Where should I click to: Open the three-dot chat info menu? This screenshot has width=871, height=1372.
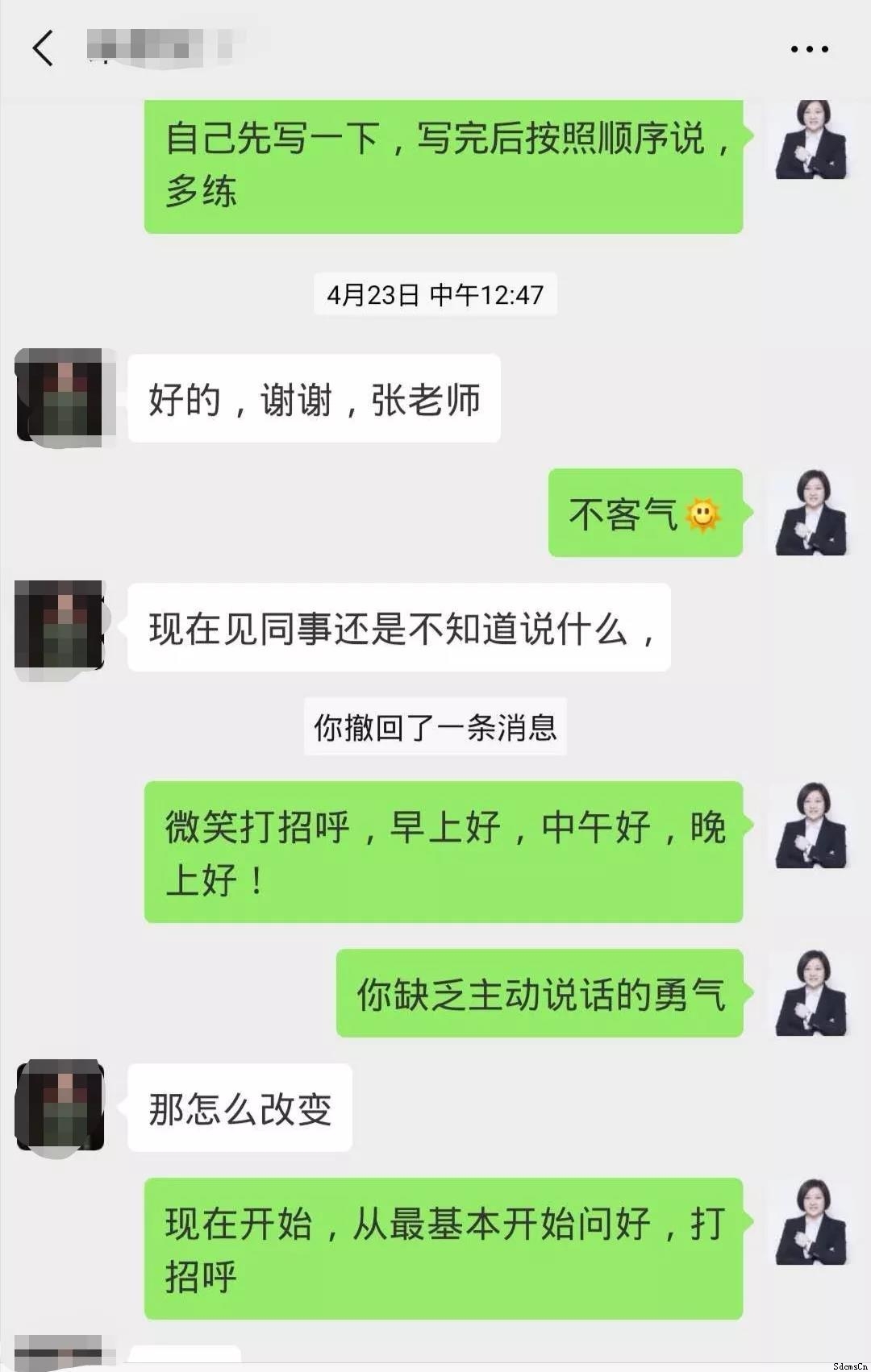tap(809, 49)
